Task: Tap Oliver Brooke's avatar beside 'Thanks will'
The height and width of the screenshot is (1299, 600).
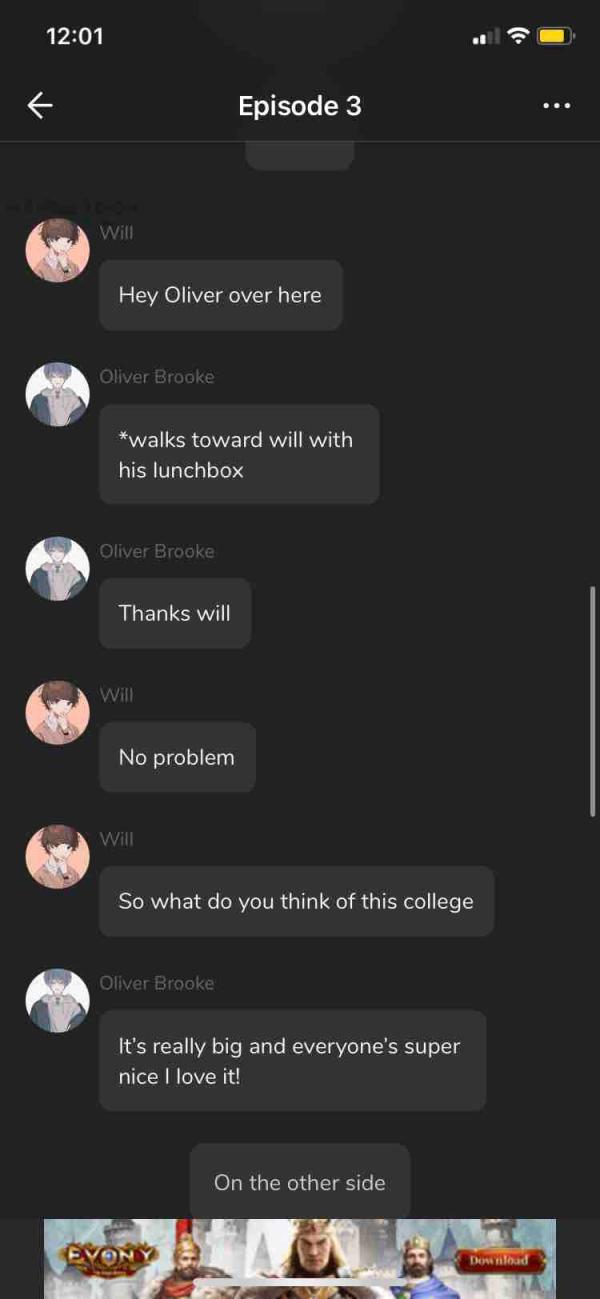Action: tap(57, 569)
